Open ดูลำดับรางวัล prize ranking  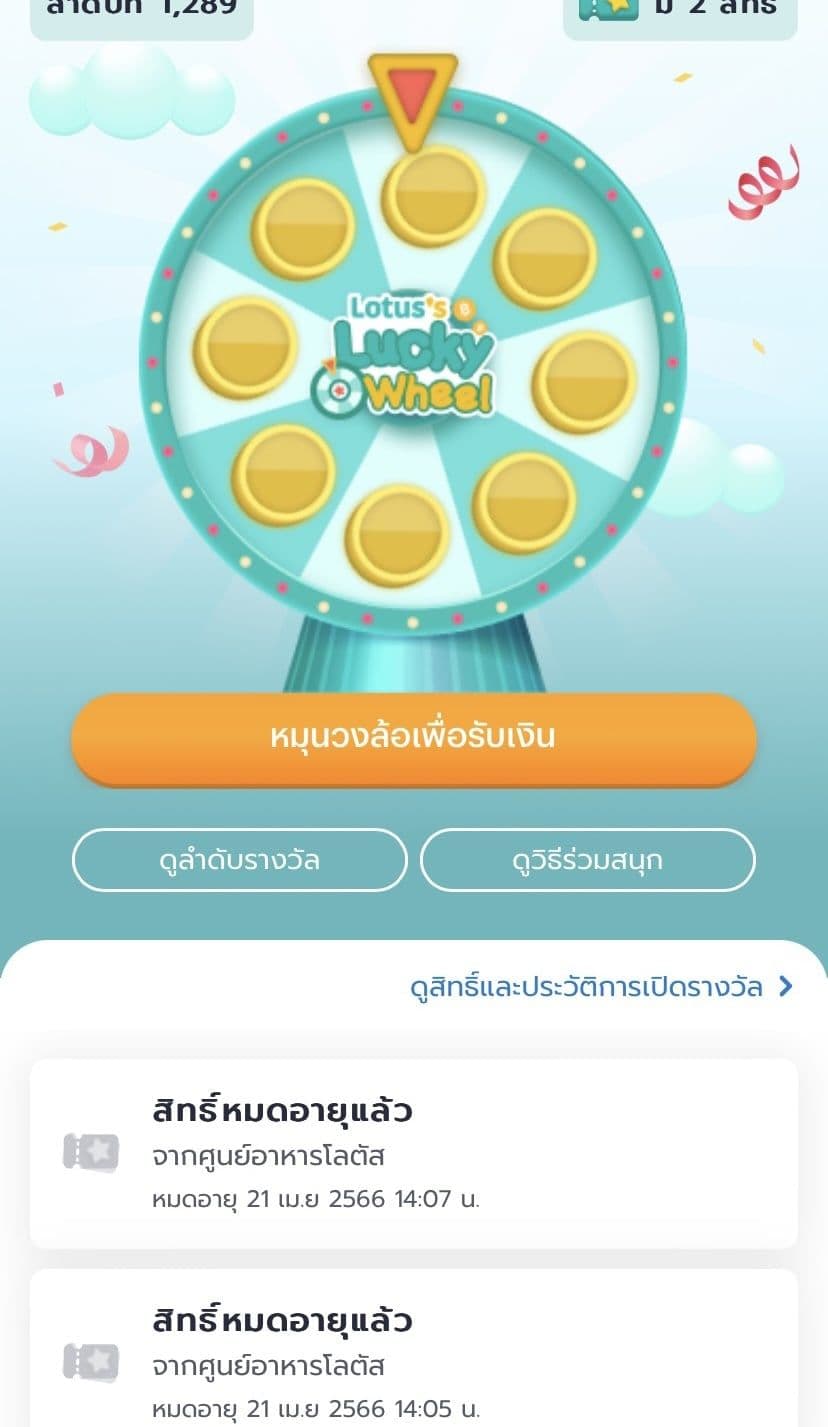click(x=240, y=860)
